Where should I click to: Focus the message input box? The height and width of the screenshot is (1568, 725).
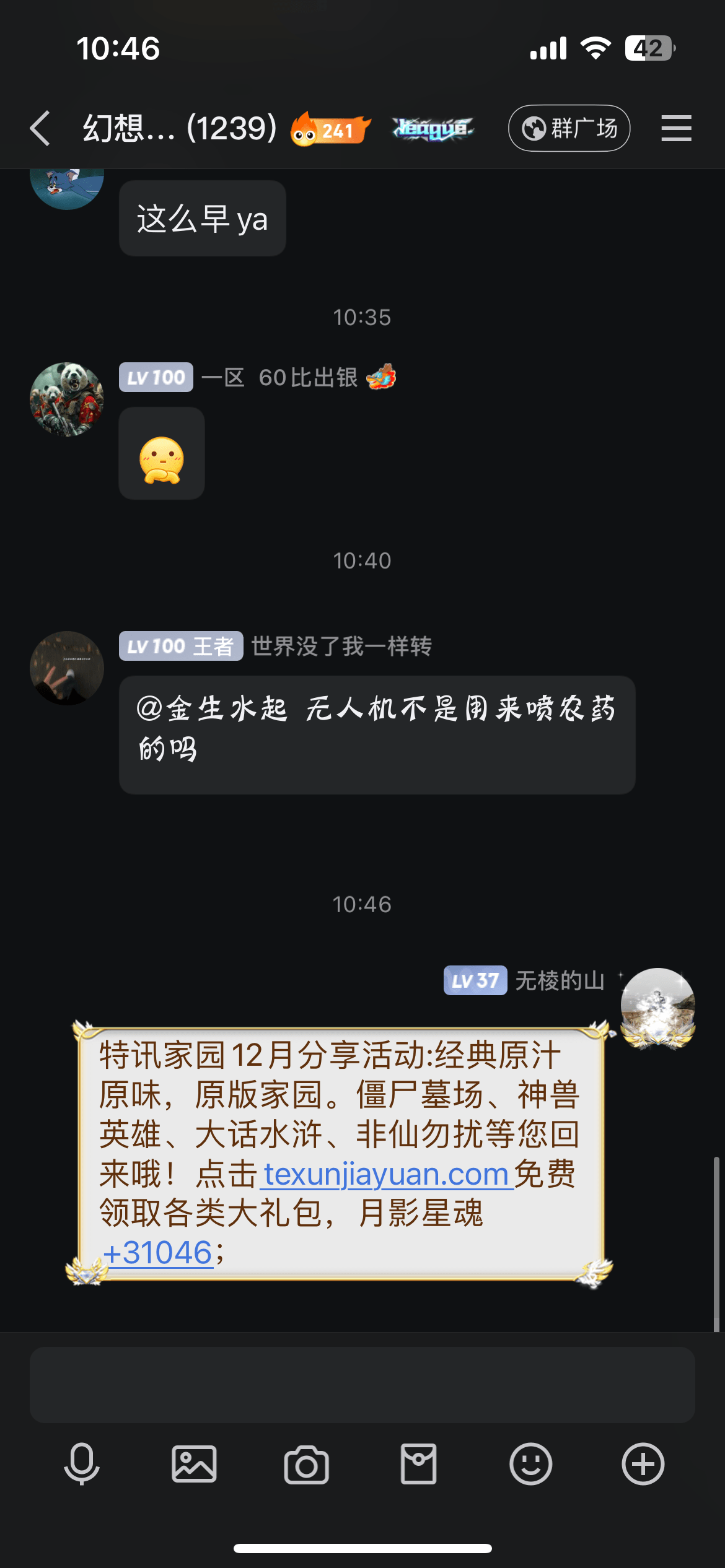[362, 1385]
